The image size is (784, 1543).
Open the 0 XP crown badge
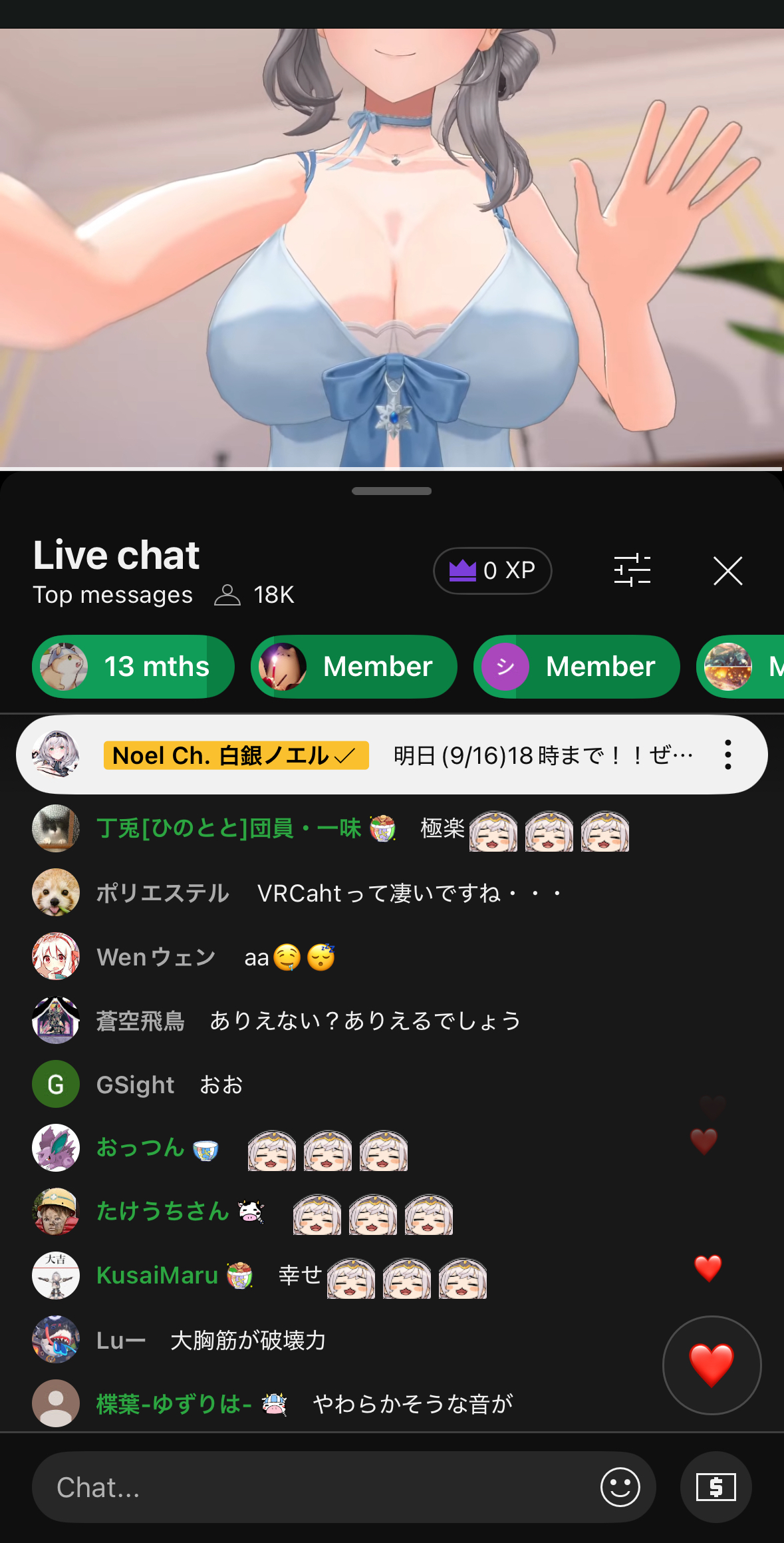(492, 571)
